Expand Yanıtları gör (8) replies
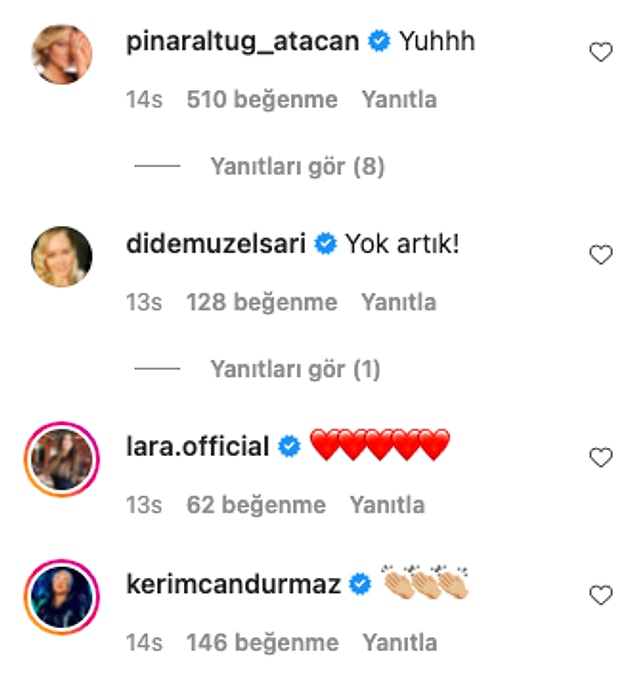Screen dimensions: 635x694 pos(297,167)
